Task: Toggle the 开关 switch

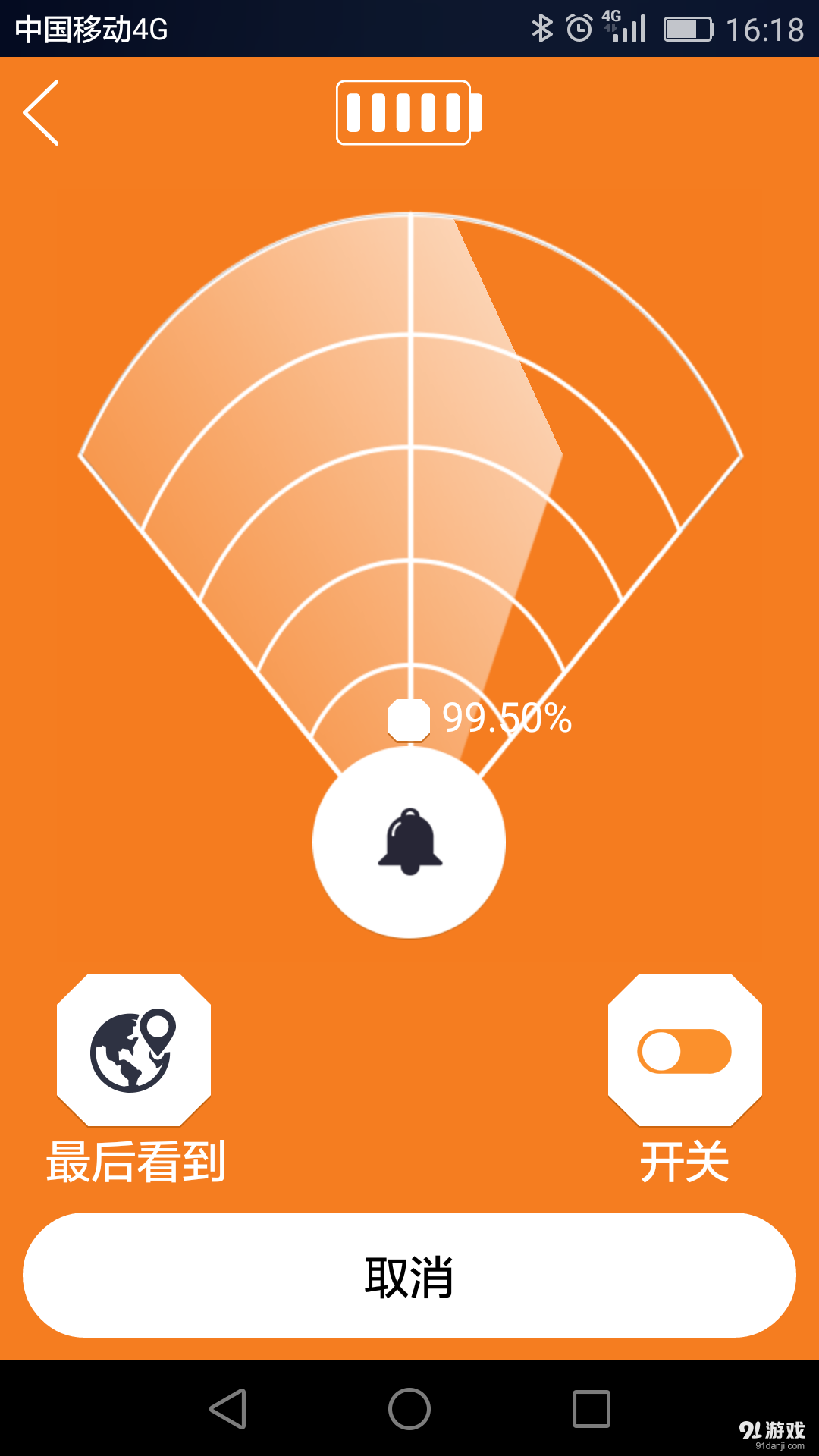Action: coord(685,1051)
